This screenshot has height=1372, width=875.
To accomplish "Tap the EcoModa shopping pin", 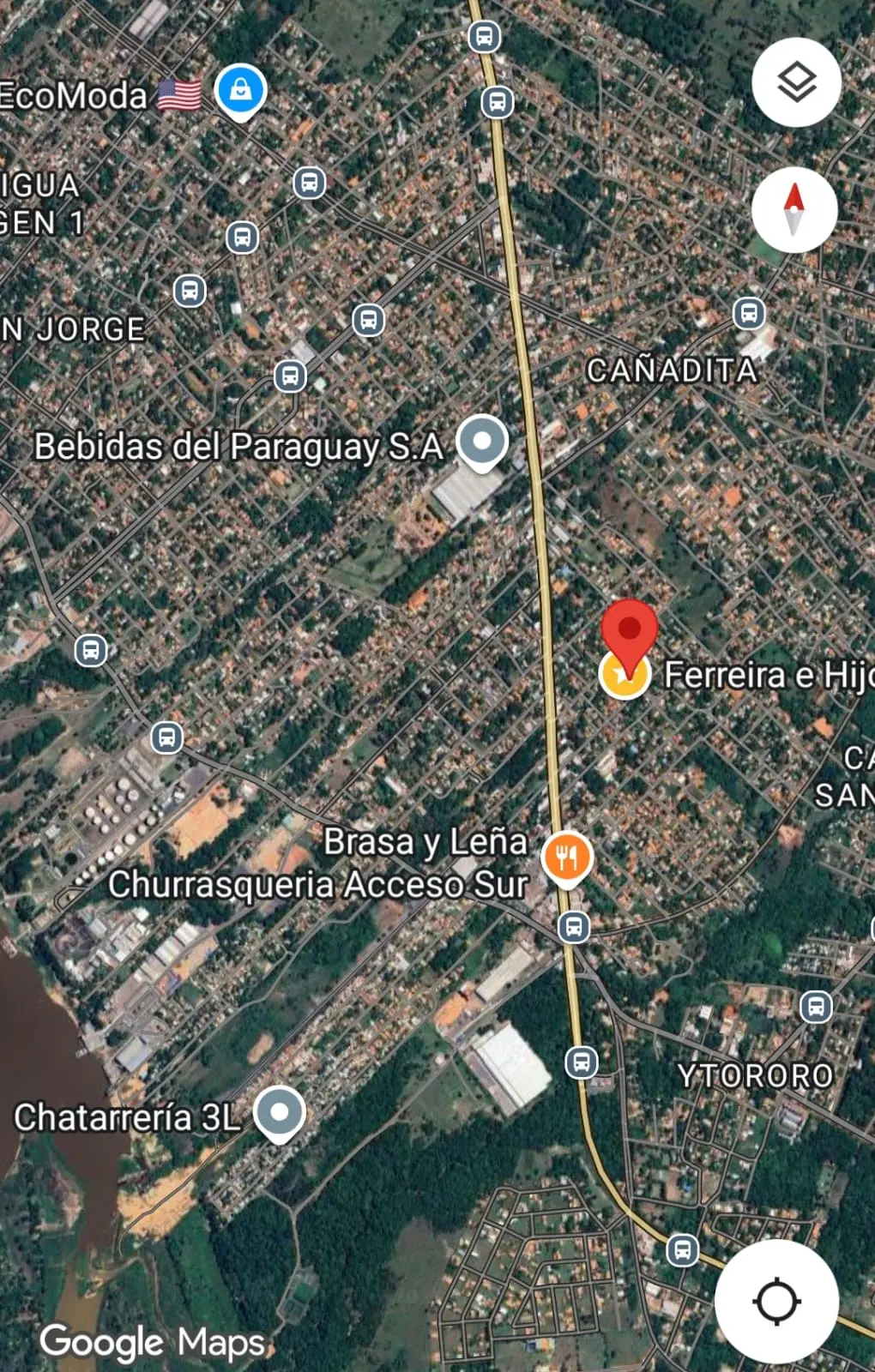I will (241, 90).
